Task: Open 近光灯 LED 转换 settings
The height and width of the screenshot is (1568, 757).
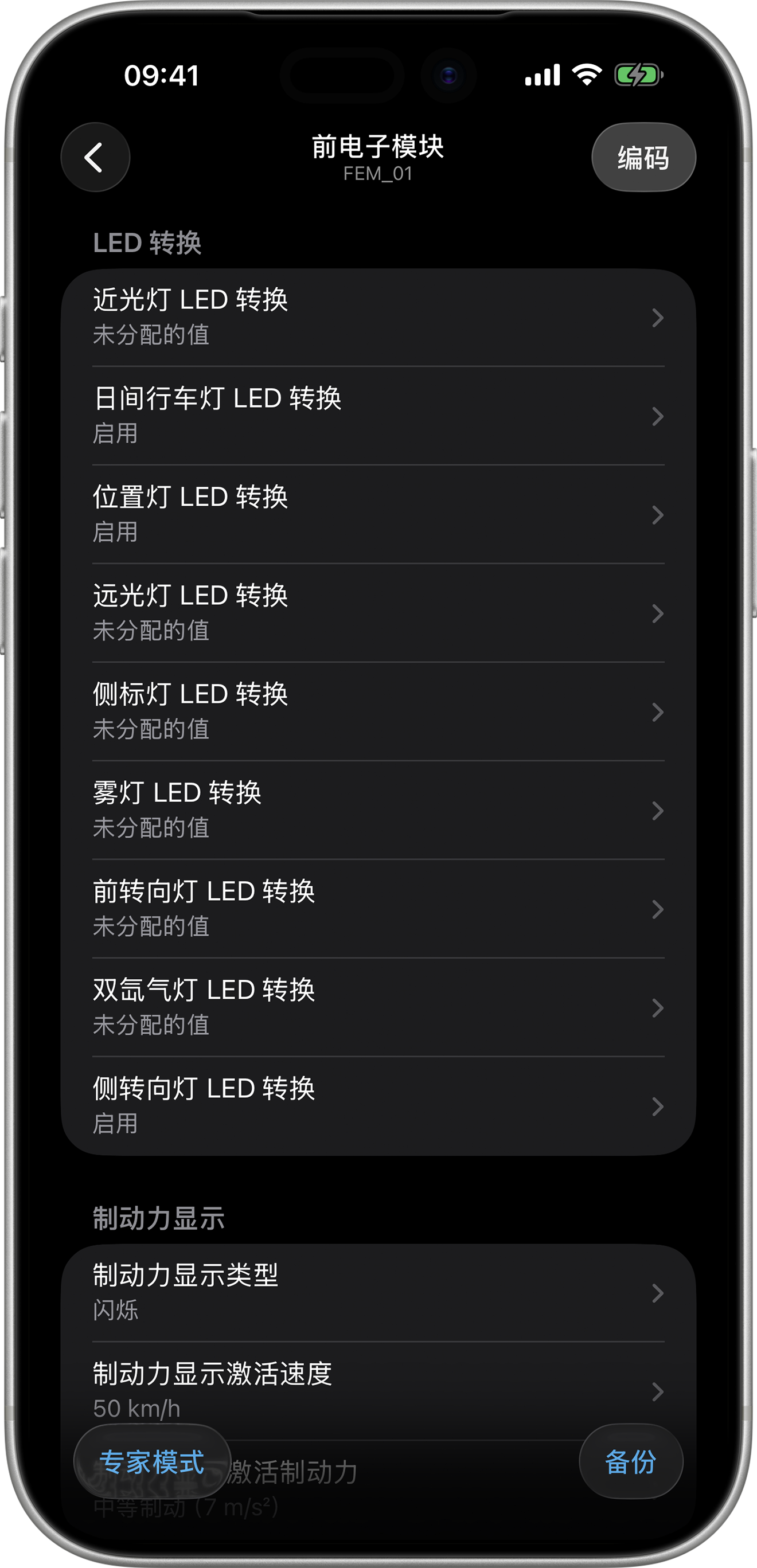Action: click(377, 318)
